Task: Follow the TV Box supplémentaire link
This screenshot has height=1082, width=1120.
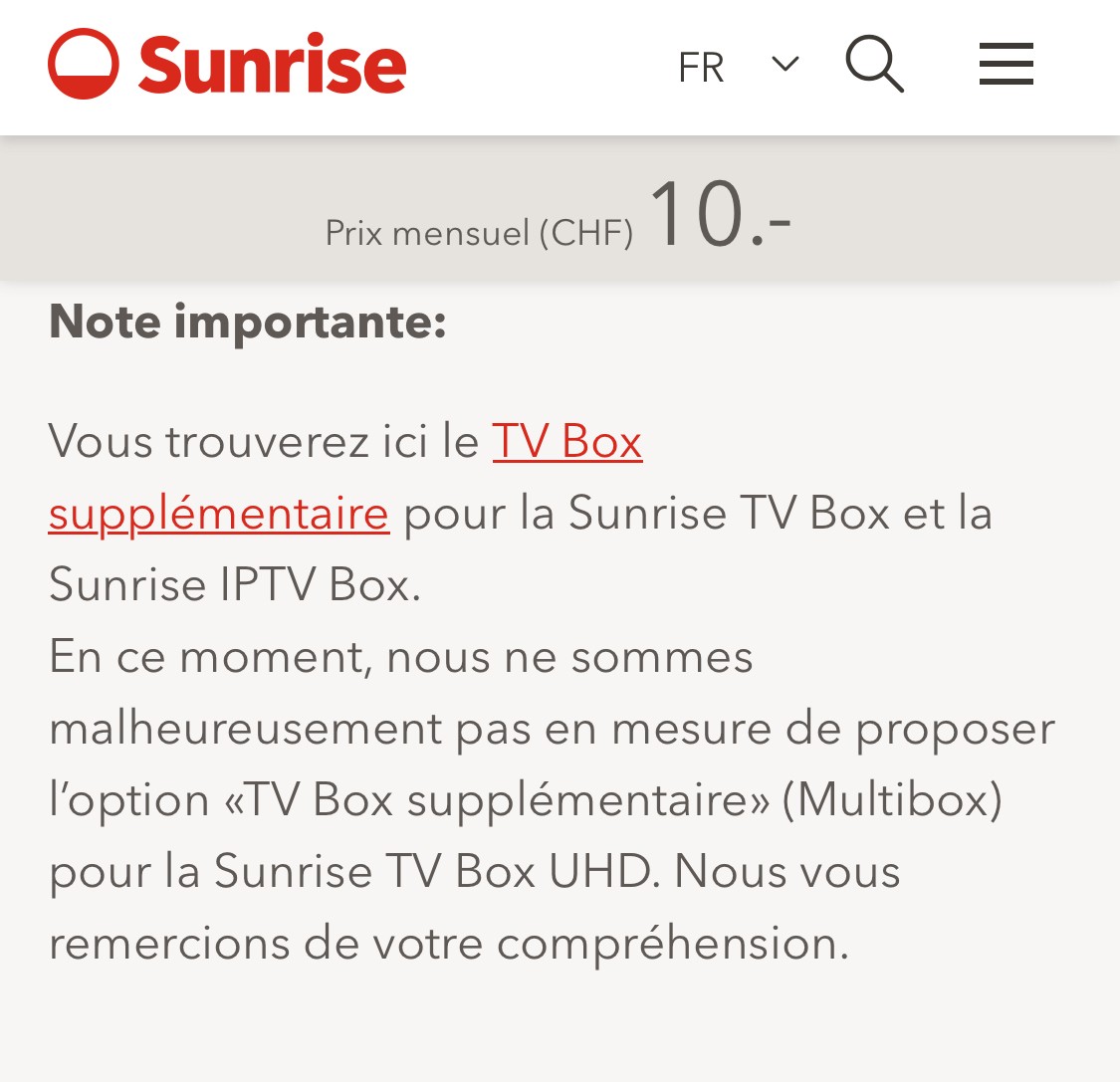Action: (566, 441)
